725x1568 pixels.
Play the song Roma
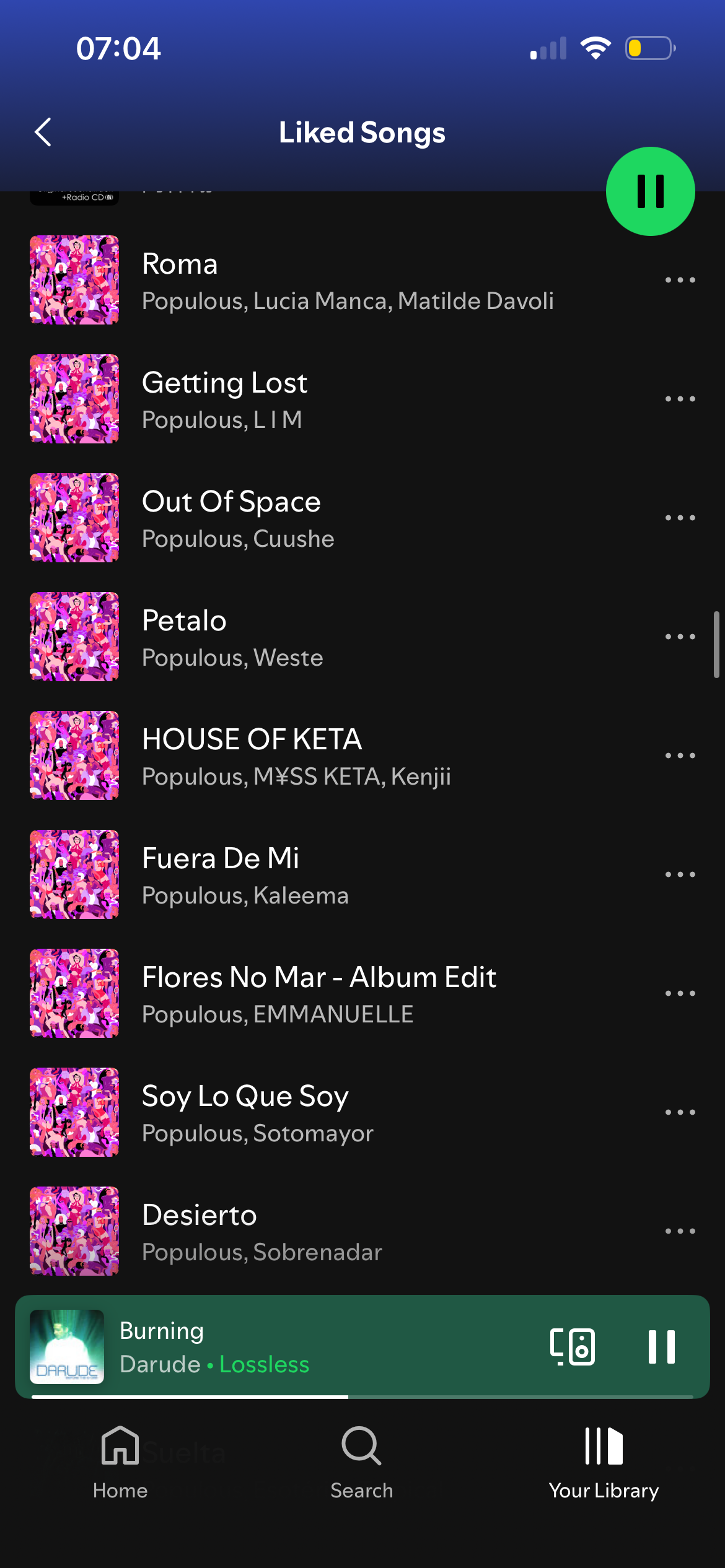pyautogui.click(x=347, y=280)
